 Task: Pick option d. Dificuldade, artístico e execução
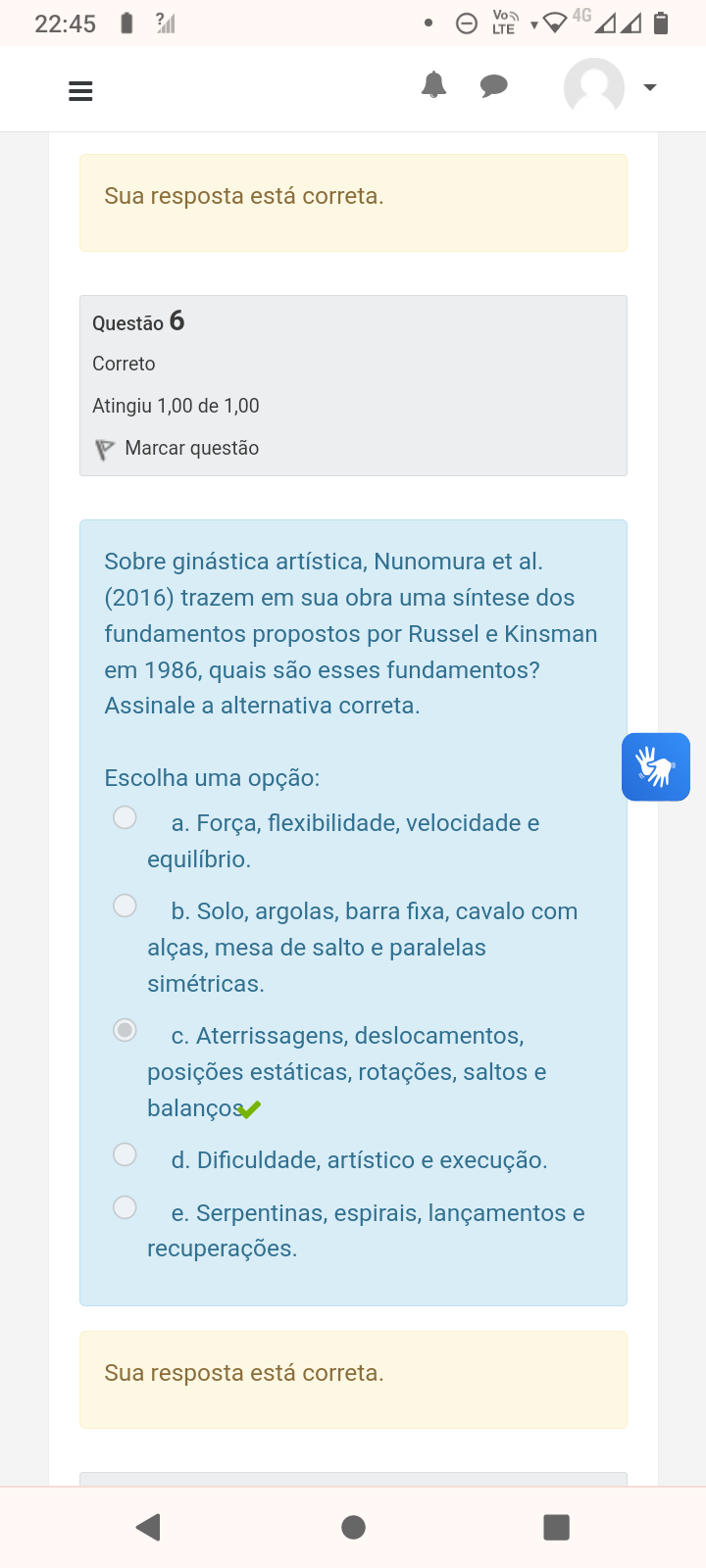(x=125, y=1154)
